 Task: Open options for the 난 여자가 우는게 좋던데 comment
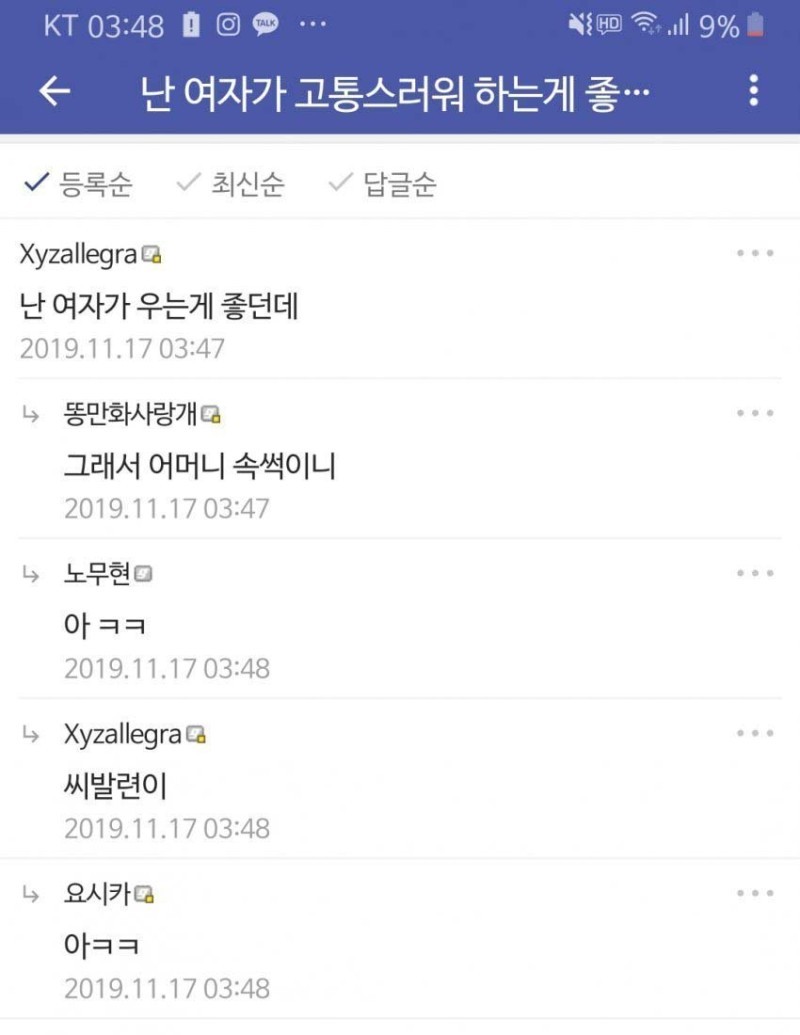click(755, 254)
